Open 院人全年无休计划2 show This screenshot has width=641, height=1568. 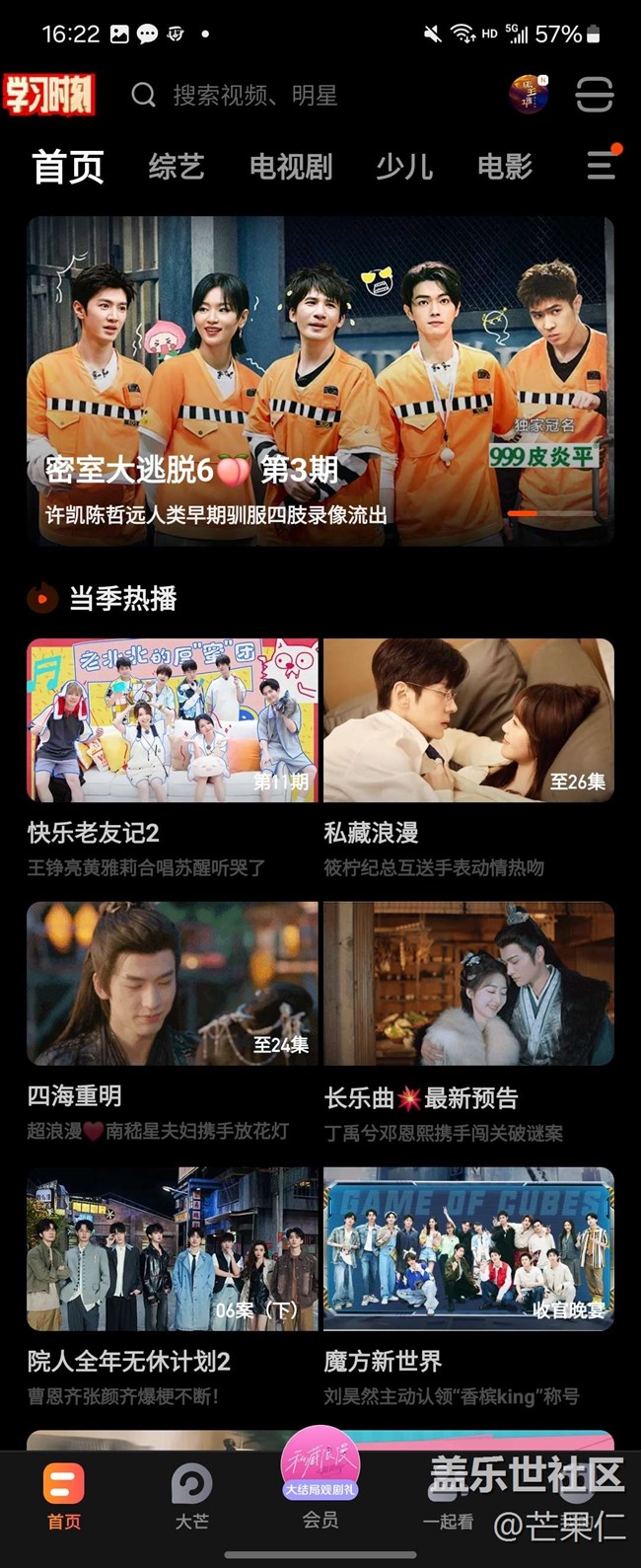click(x=173, y=1248)
